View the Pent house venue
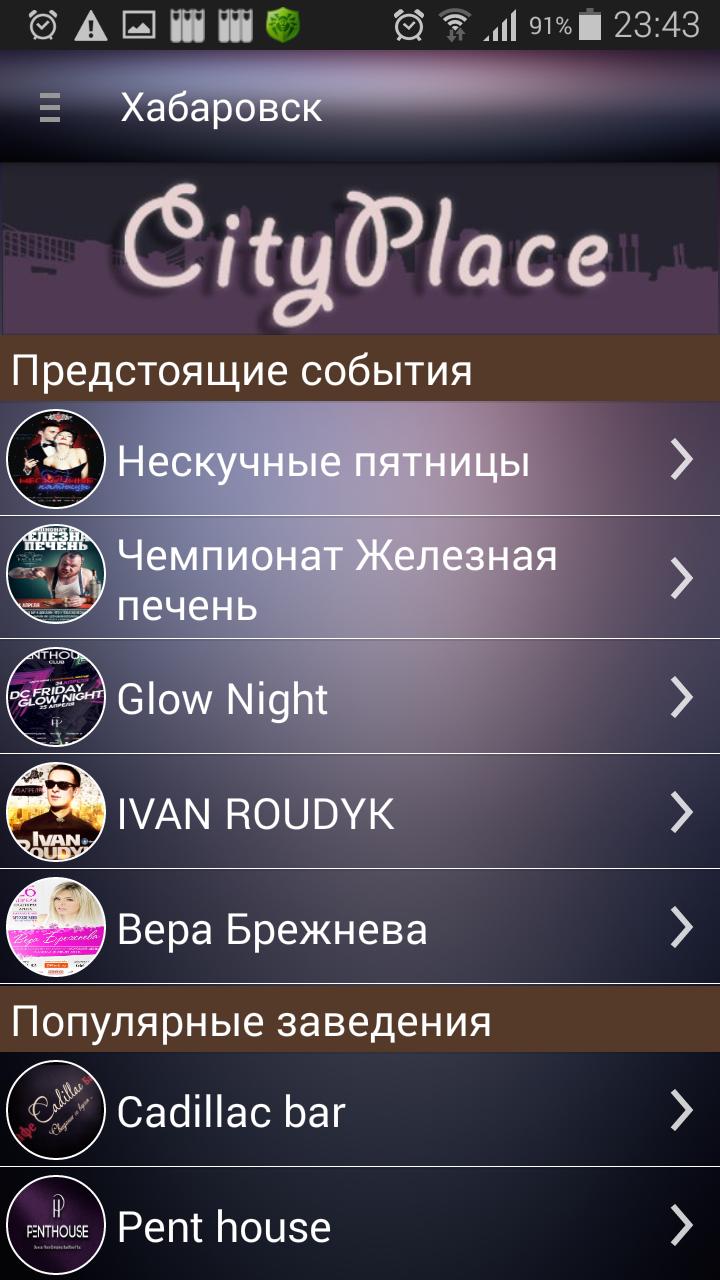This screenshot has height=1280, width=720. point(360,1225)
